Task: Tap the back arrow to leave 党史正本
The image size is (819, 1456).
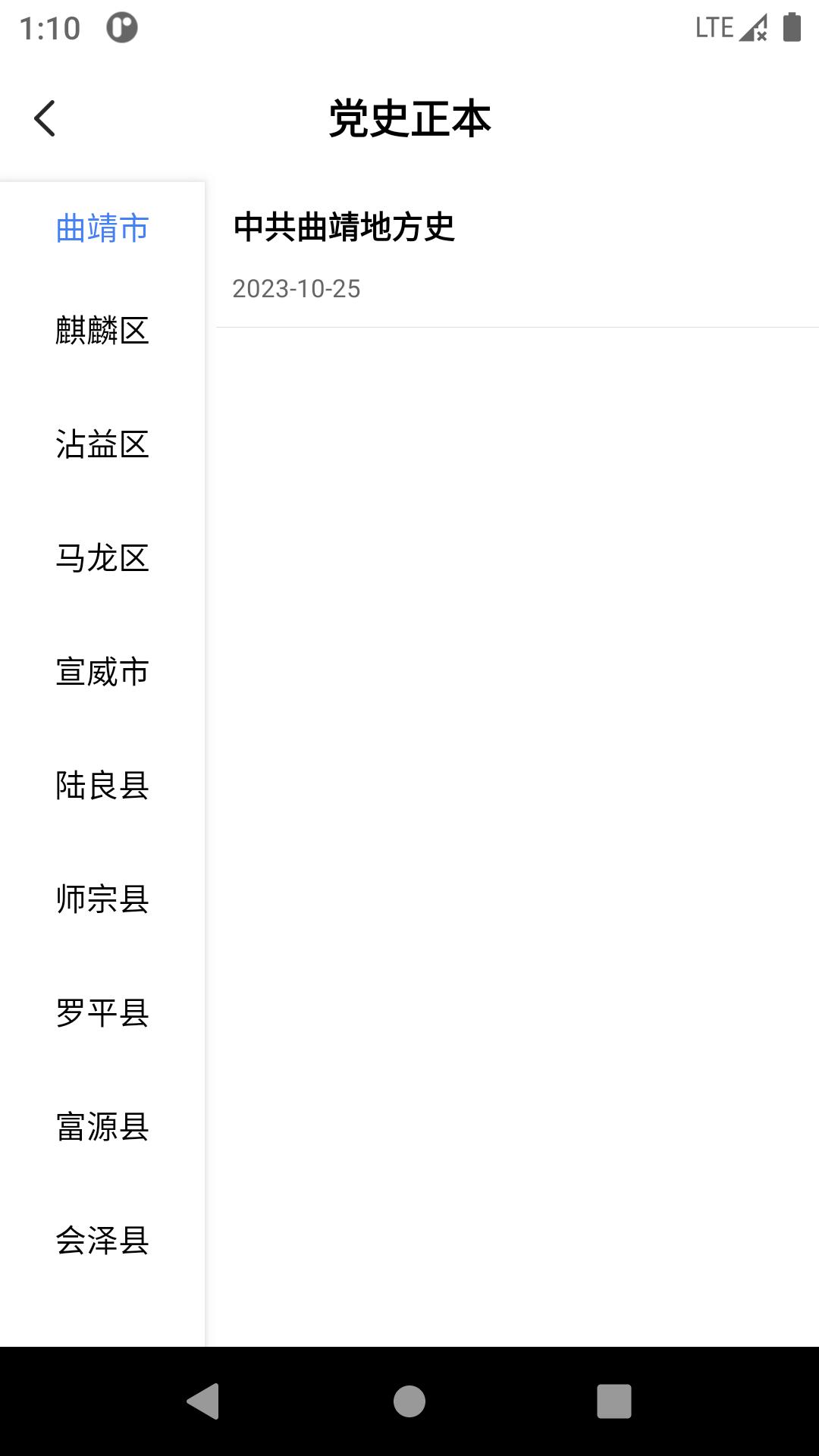Action: click(x=43, y=119)
